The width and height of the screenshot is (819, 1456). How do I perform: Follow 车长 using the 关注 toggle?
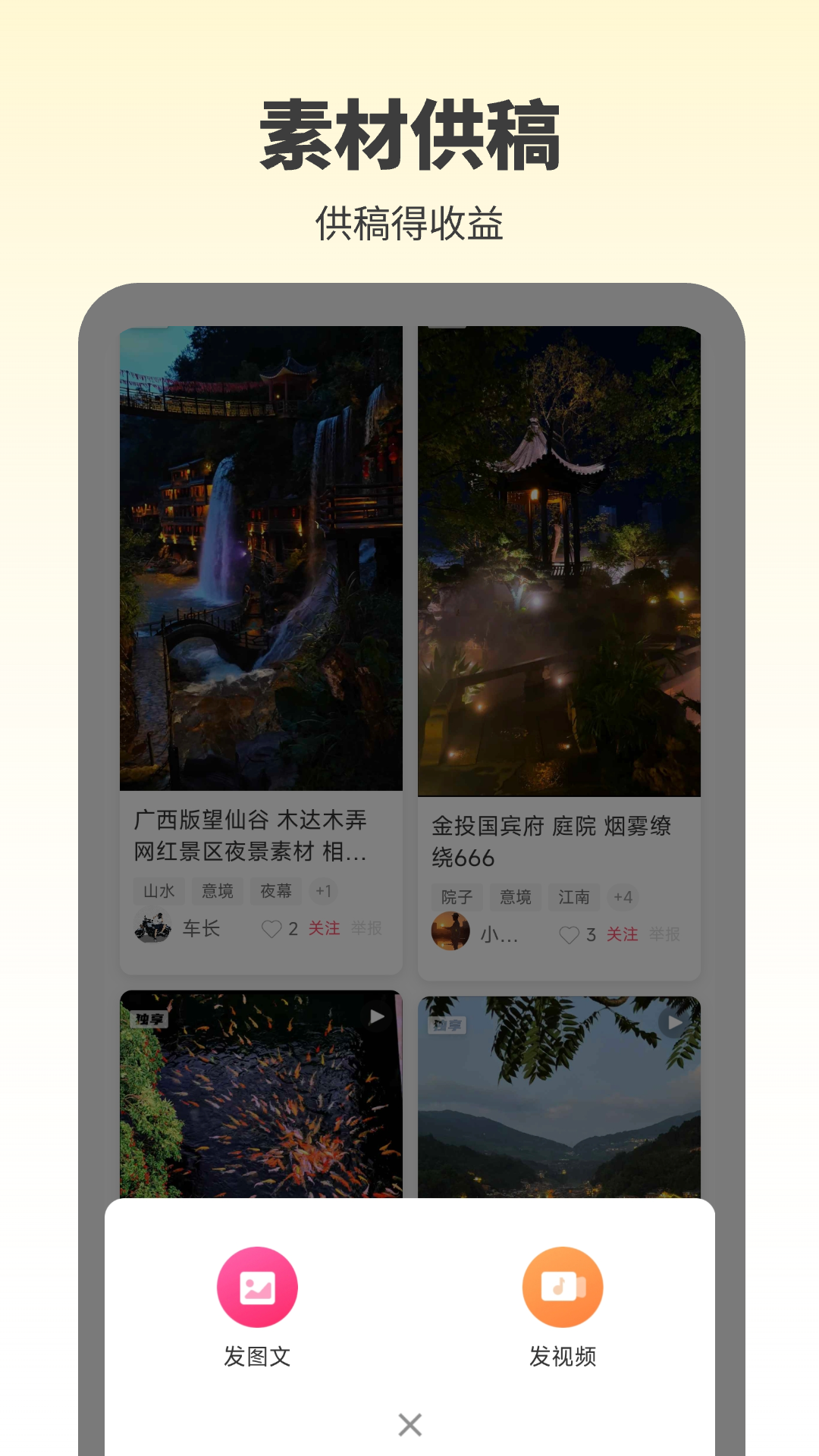click(x=325, y=929)
